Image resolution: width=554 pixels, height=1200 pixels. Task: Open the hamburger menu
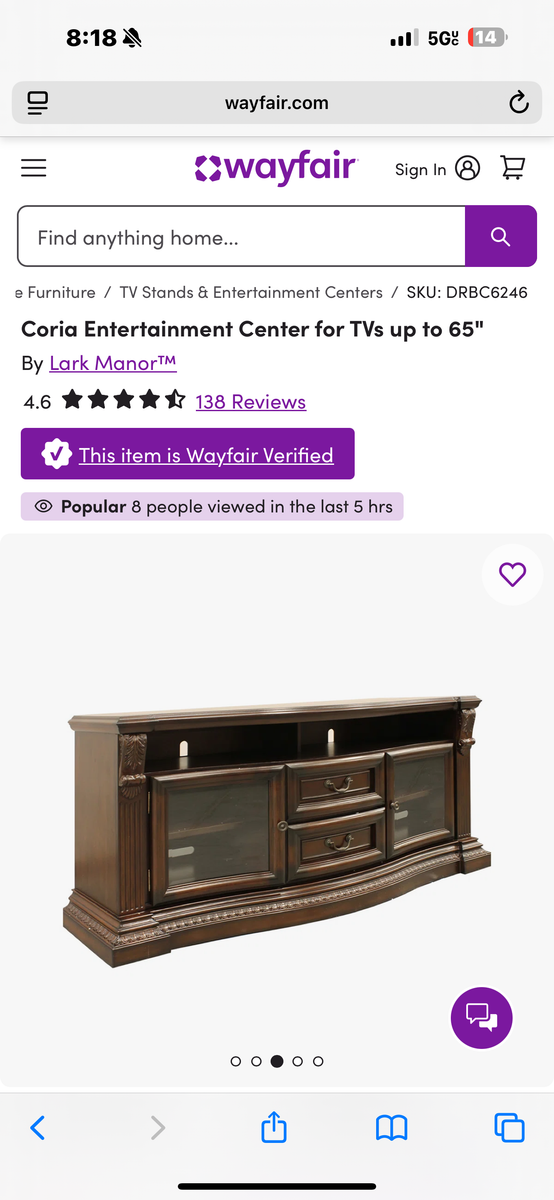pyautogui.click(x=34, y=168)
